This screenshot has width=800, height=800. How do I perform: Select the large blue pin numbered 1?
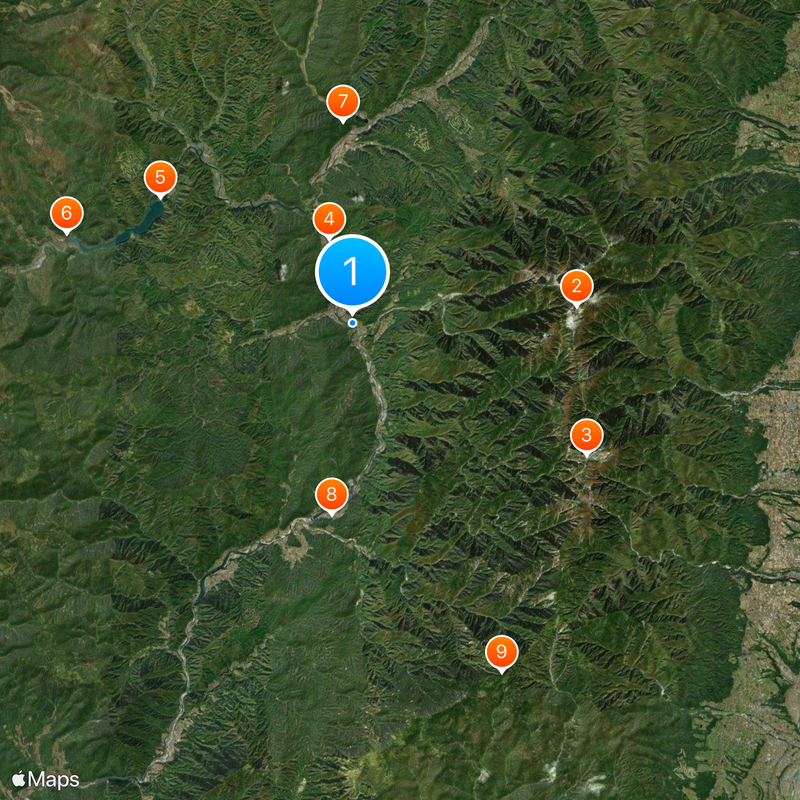coord(352,271)
